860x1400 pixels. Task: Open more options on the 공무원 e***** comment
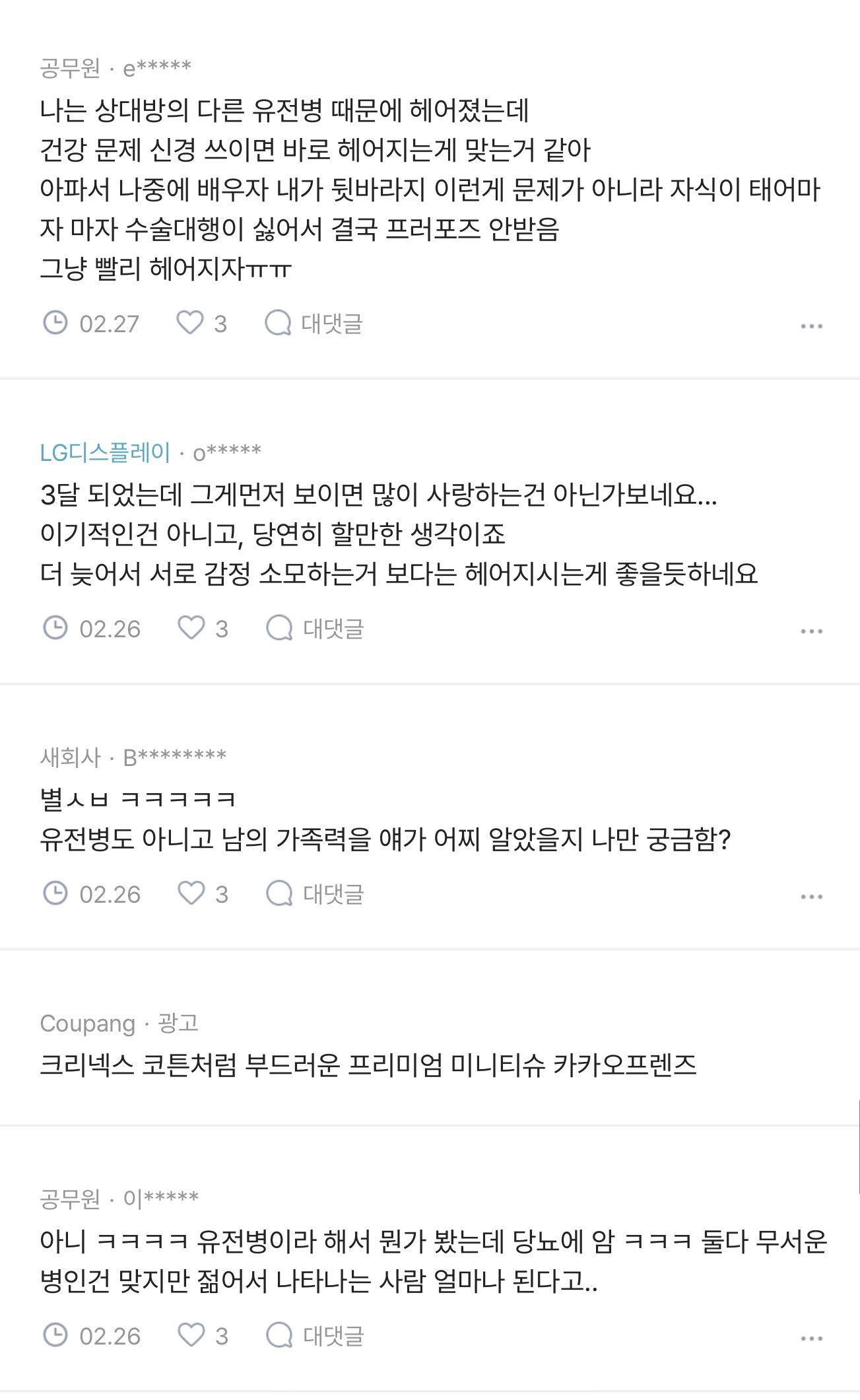(811, 326)
